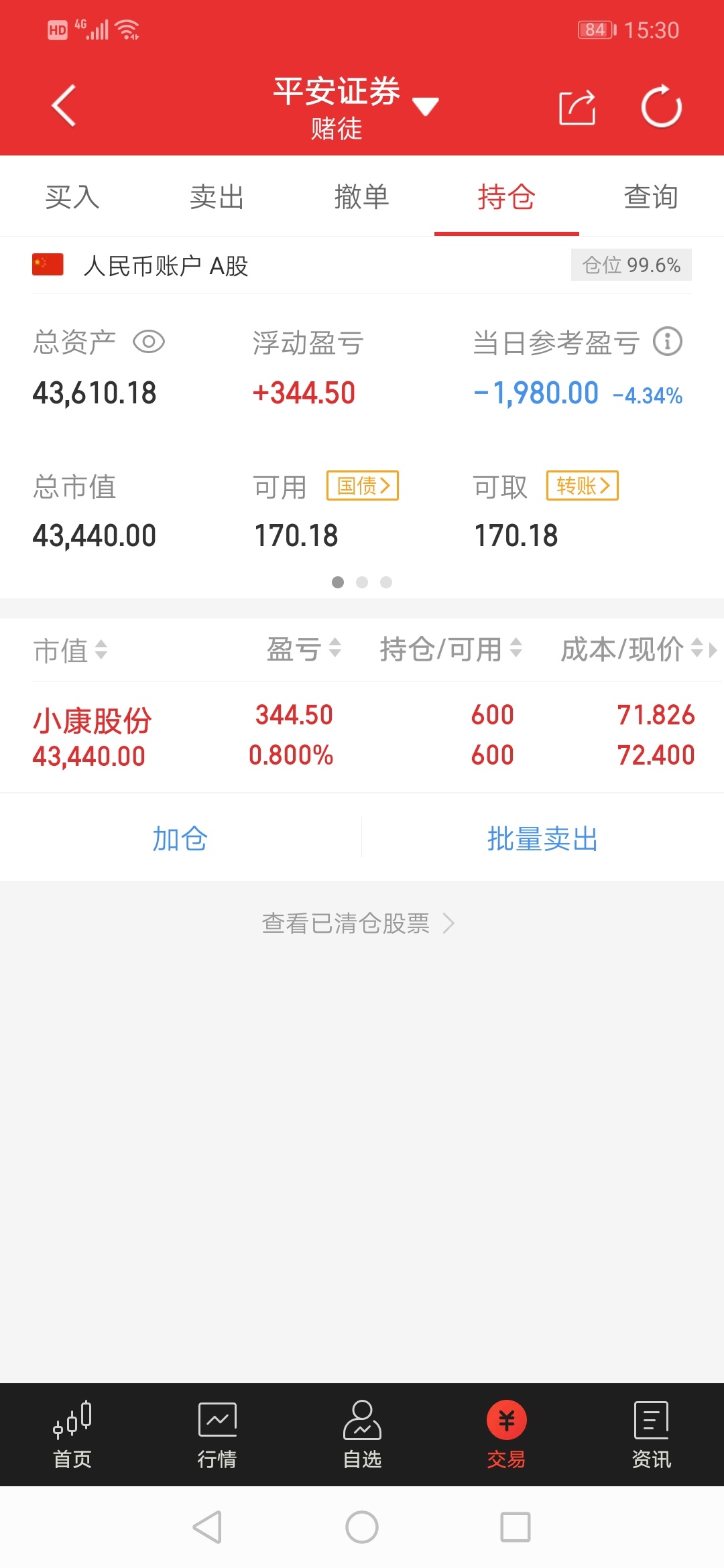Hide total assets with the eye icon
The height and width of the screenshot is (1568, 724).
(x=149, y=342)
